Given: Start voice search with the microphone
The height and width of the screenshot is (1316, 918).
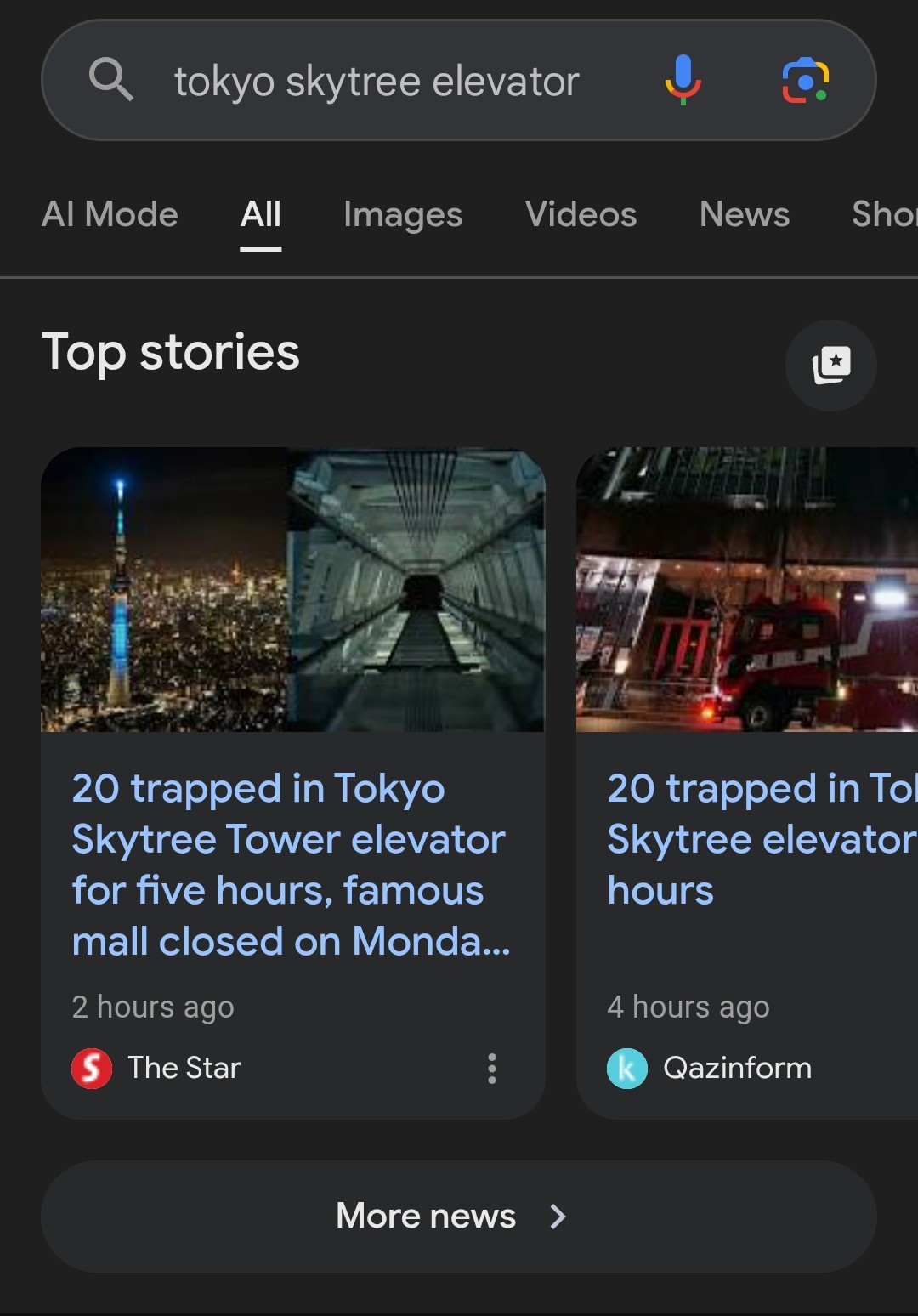Looking at the screenshot, I should point(683,80).
